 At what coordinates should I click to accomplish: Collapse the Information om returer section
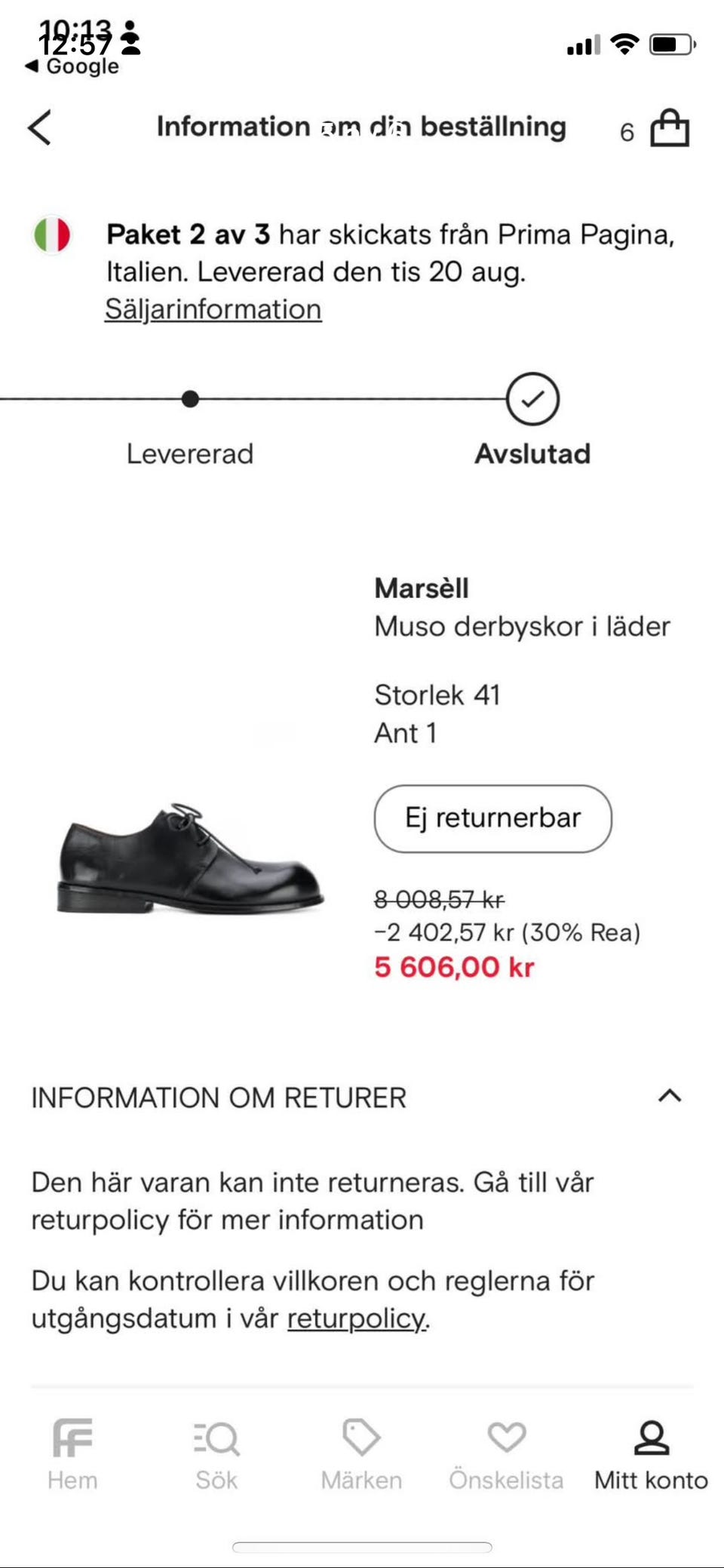pyautogui.click(x=670, y=1096)
